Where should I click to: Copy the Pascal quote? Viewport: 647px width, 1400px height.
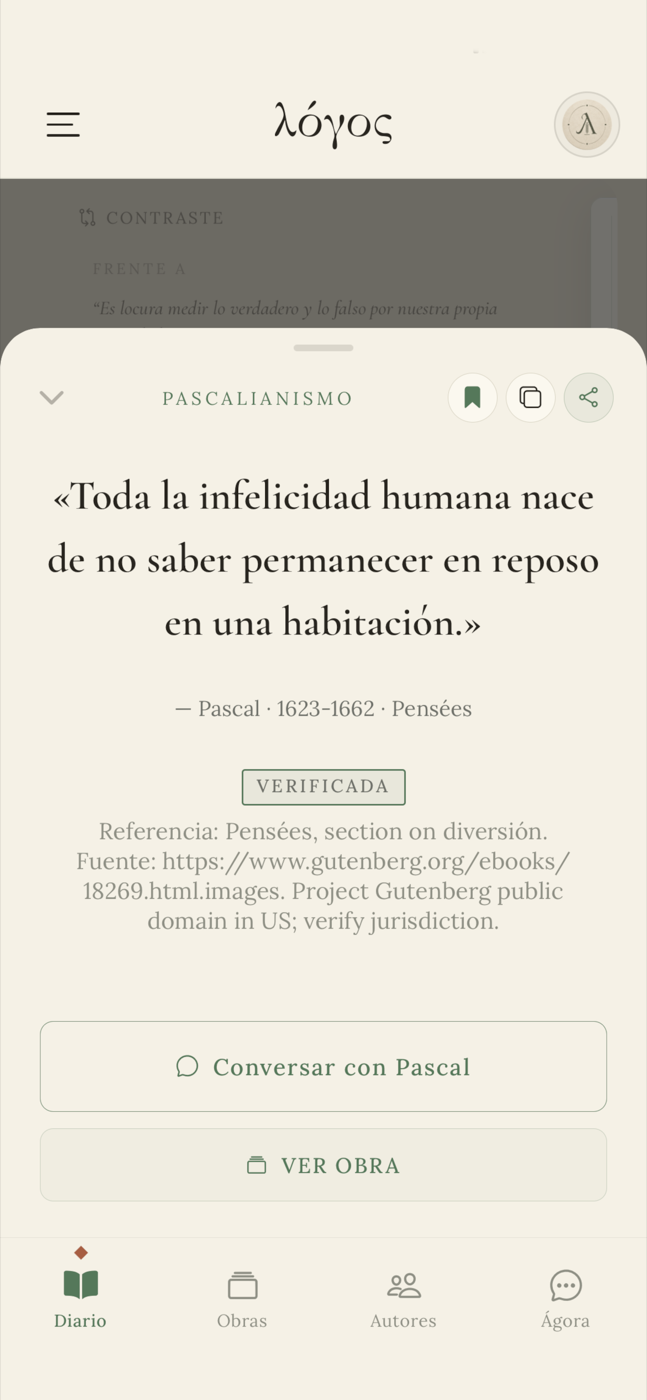pos(531,398)
